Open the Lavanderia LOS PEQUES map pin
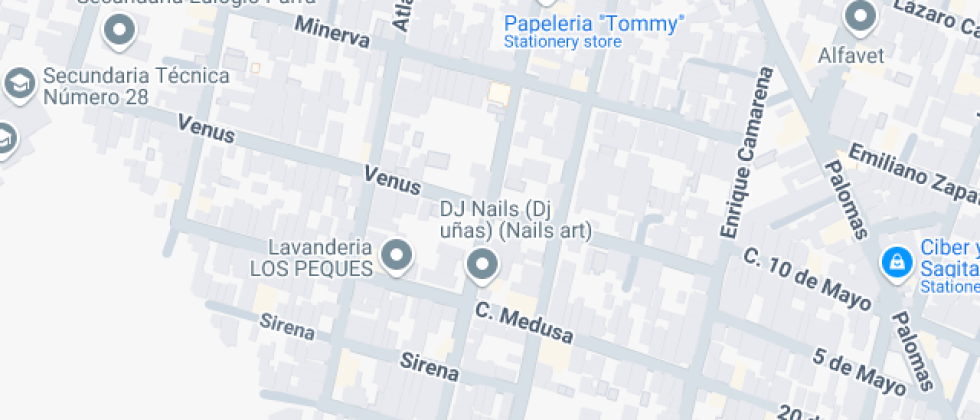 point(396,258)
